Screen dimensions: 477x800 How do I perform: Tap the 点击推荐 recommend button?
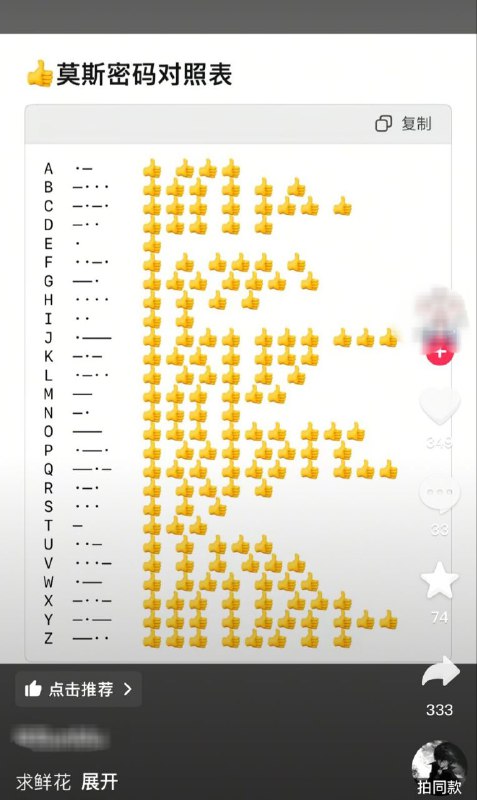pyautogui.click(x=79, y=689)
